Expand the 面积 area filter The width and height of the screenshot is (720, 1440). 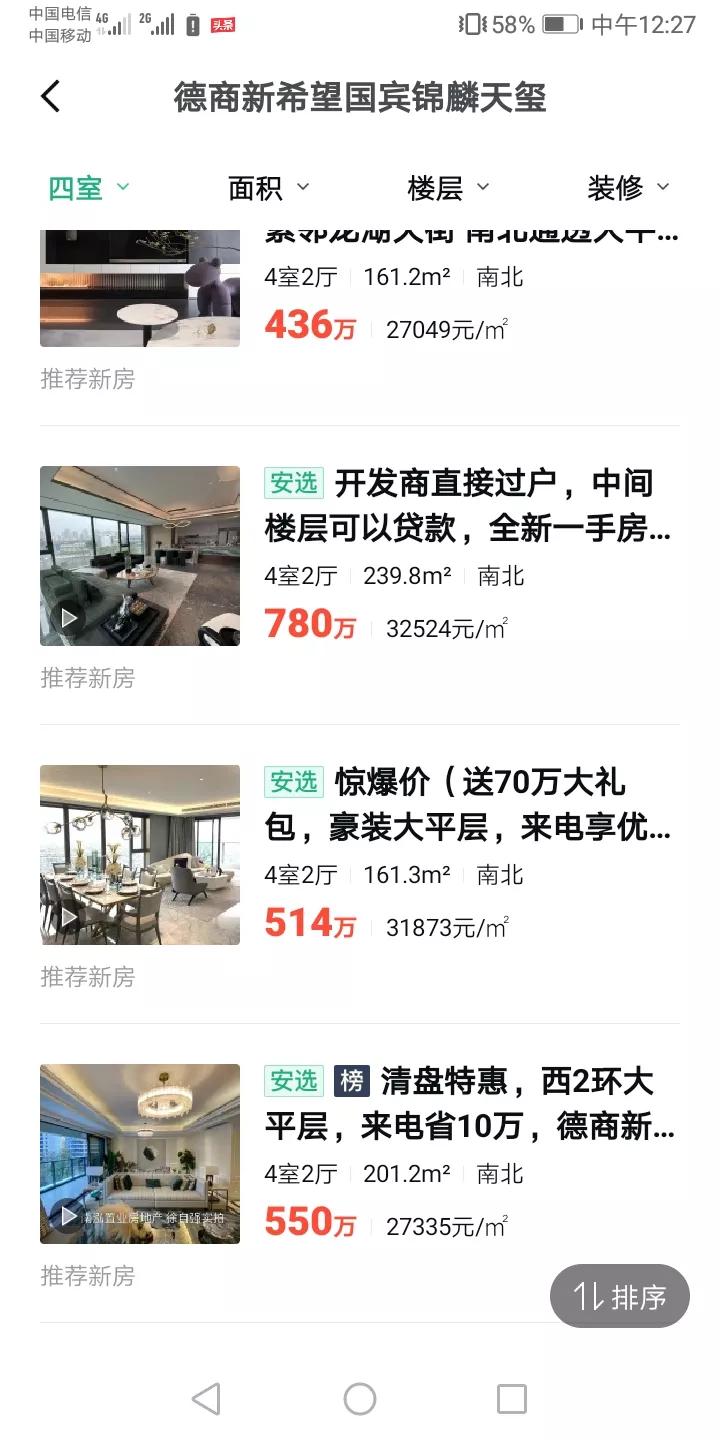click(266, 187)
